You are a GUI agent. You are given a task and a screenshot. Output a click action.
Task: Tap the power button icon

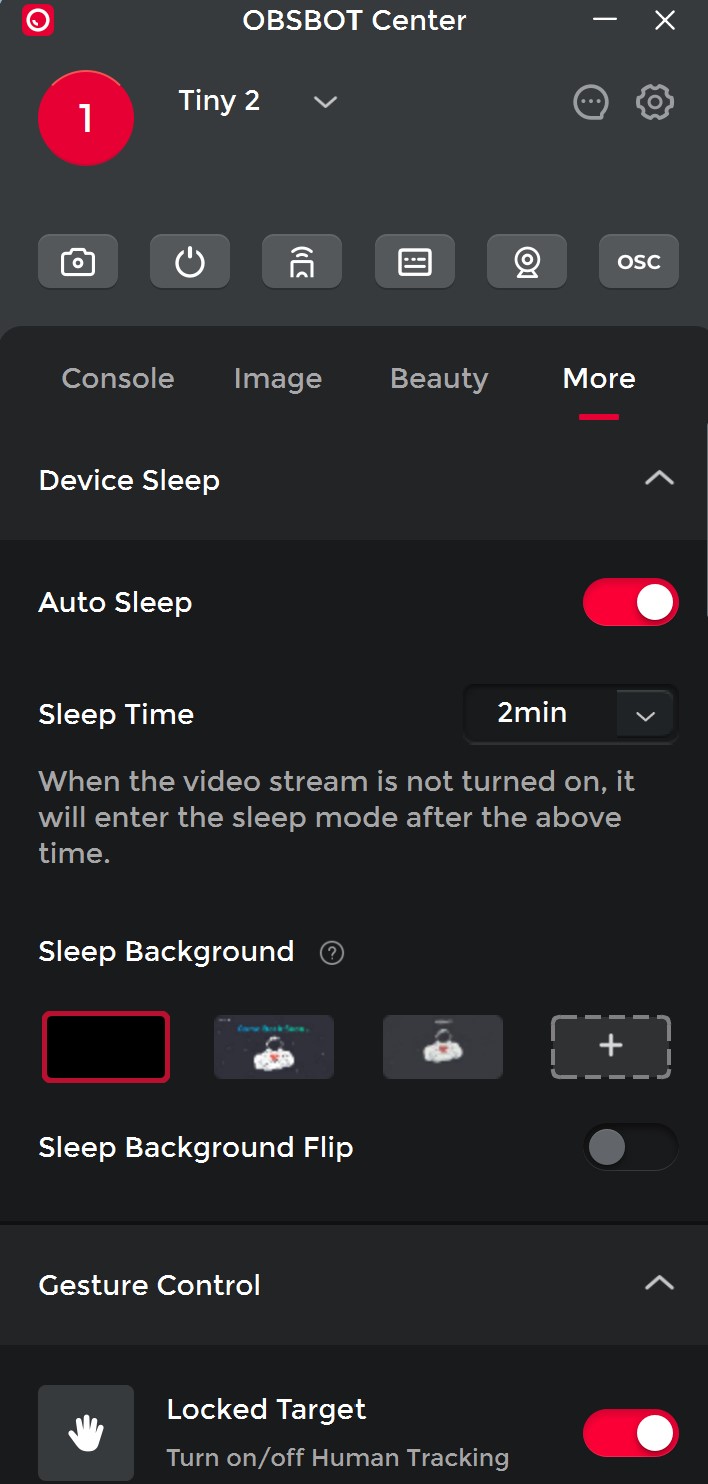click(x=190, y=262)
